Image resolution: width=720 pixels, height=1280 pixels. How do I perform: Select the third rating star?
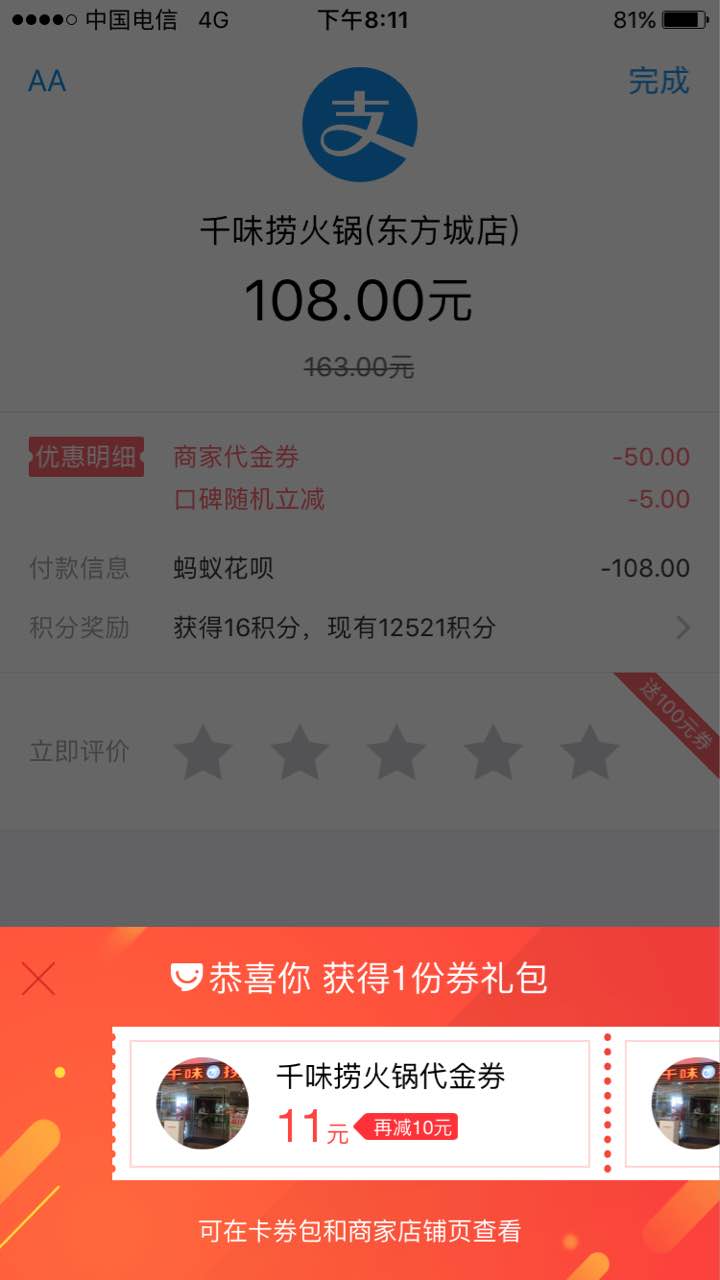click(x=396, y=752)
